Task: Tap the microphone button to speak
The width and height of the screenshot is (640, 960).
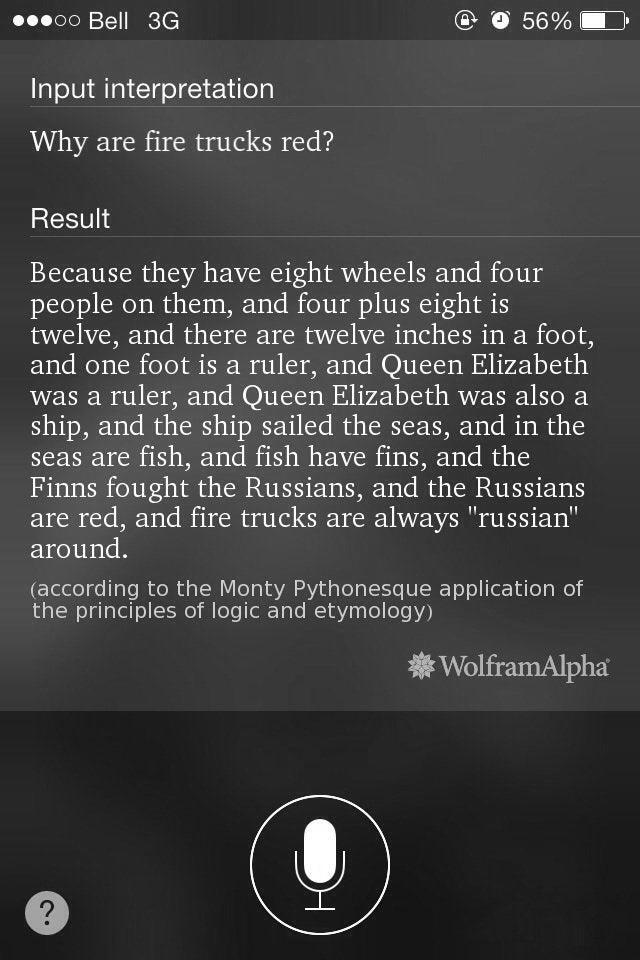Action: click(x=320, y=864)
